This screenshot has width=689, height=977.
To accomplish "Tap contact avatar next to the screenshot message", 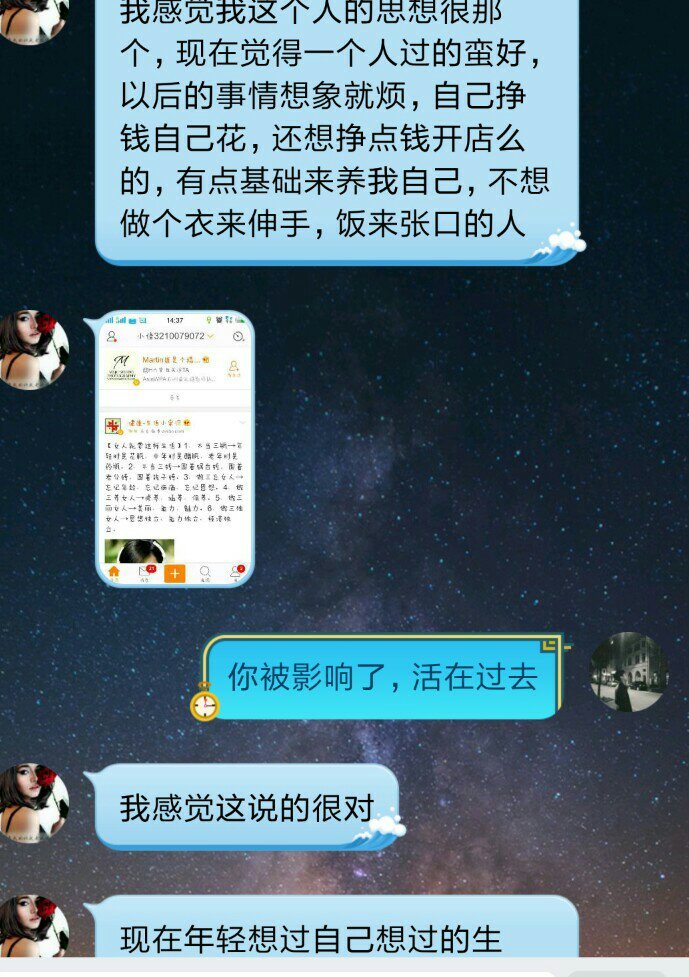I will click(x=34, y=349).
